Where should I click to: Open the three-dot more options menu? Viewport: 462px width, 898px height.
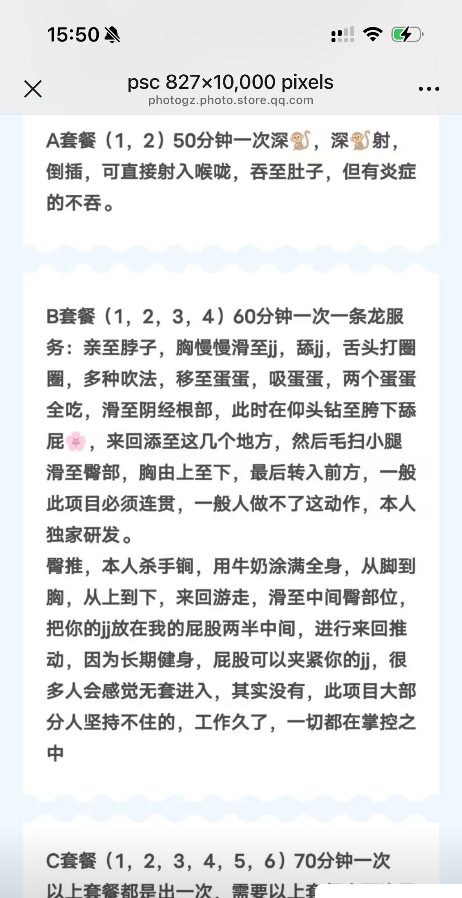coord(429,89)
